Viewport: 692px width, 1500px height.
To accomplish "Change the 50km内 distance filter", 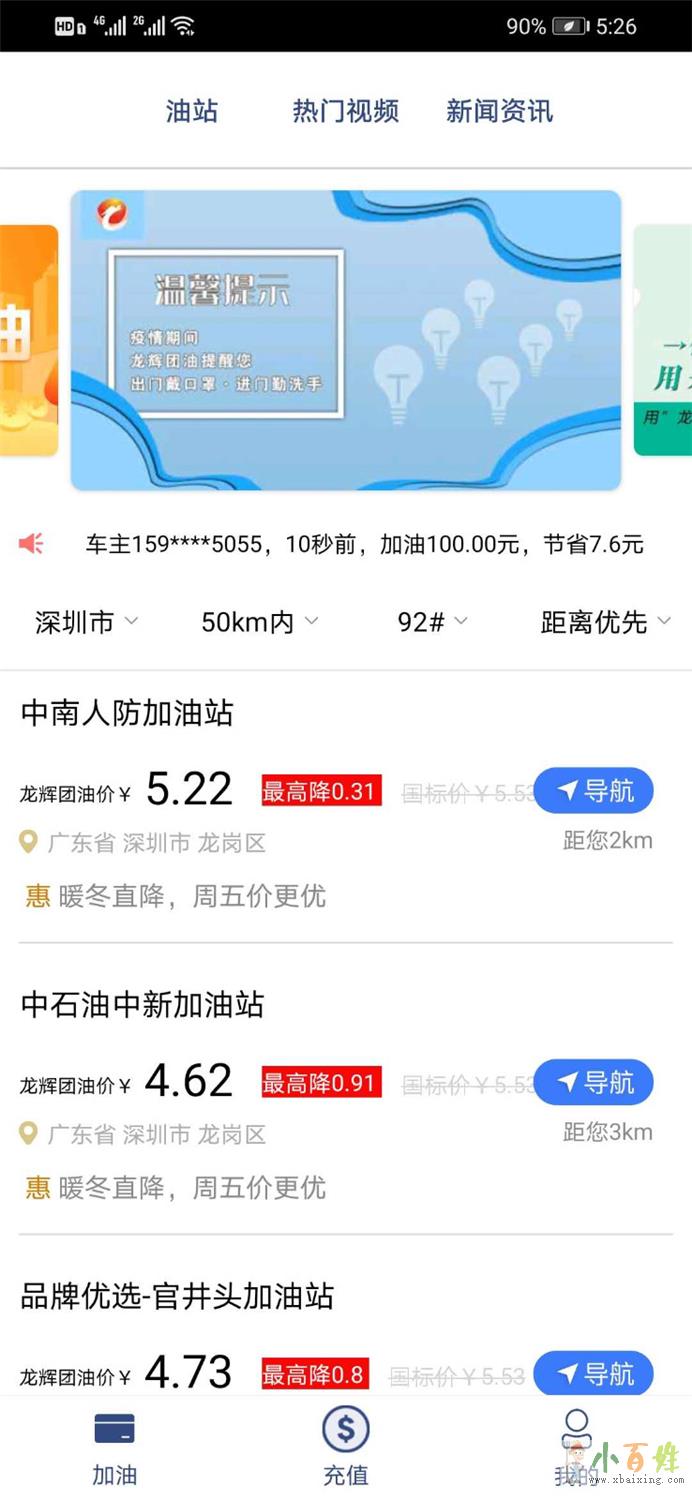I will [259, 622].
